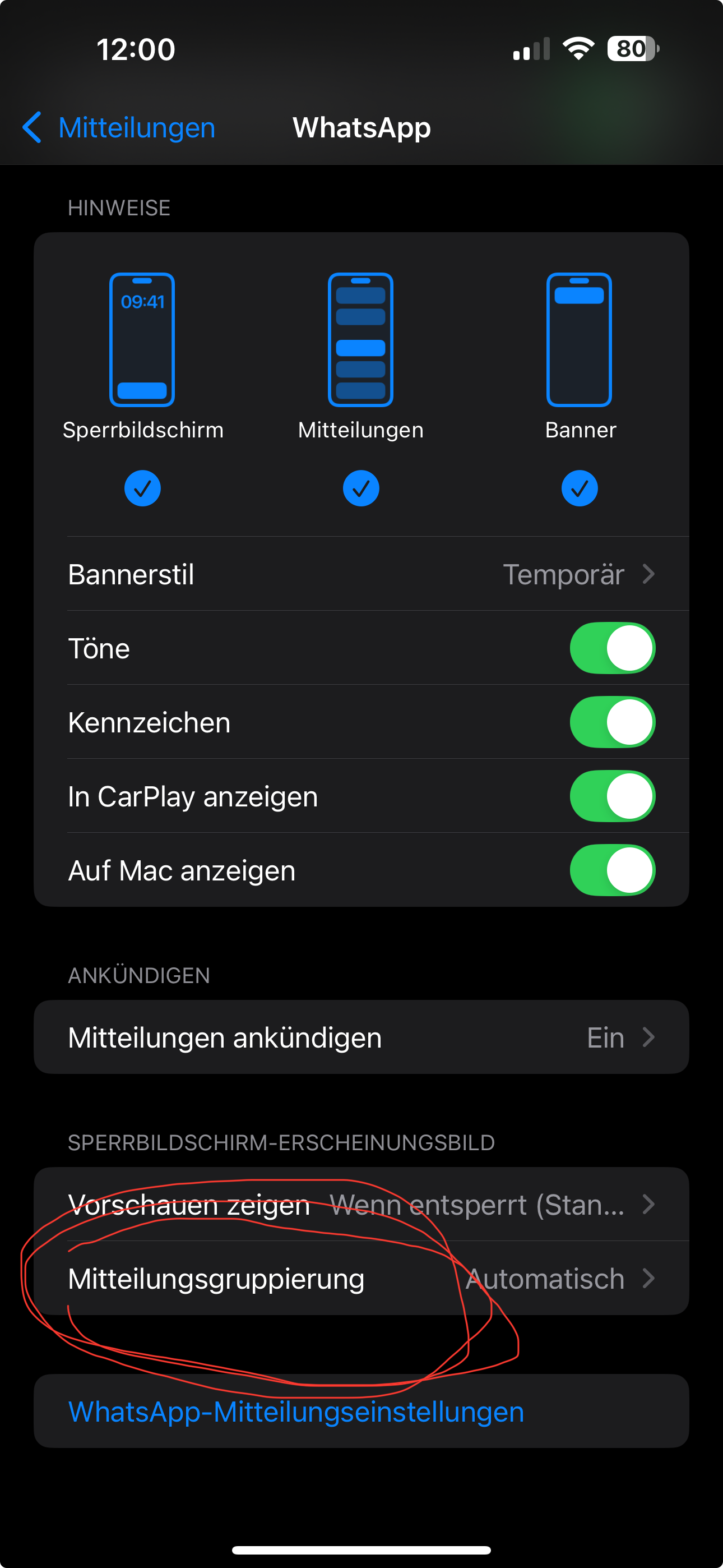Image resolution: width=723 pixels, height=1568 pixels.
Task: Open Mitteilungsgruppierung options
Action: tap(361, 1278)
